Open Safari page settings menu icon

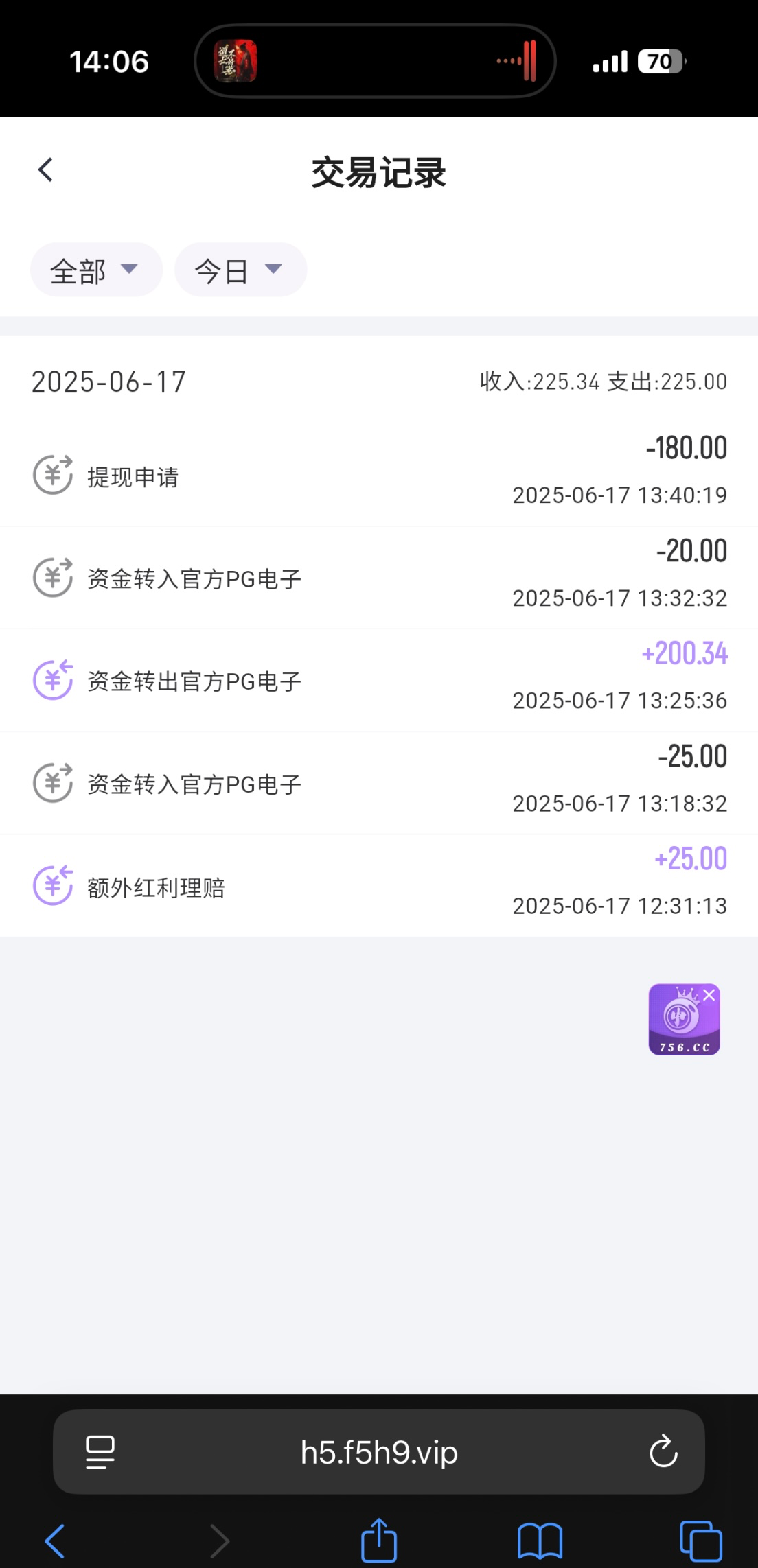pos(100,1452)
